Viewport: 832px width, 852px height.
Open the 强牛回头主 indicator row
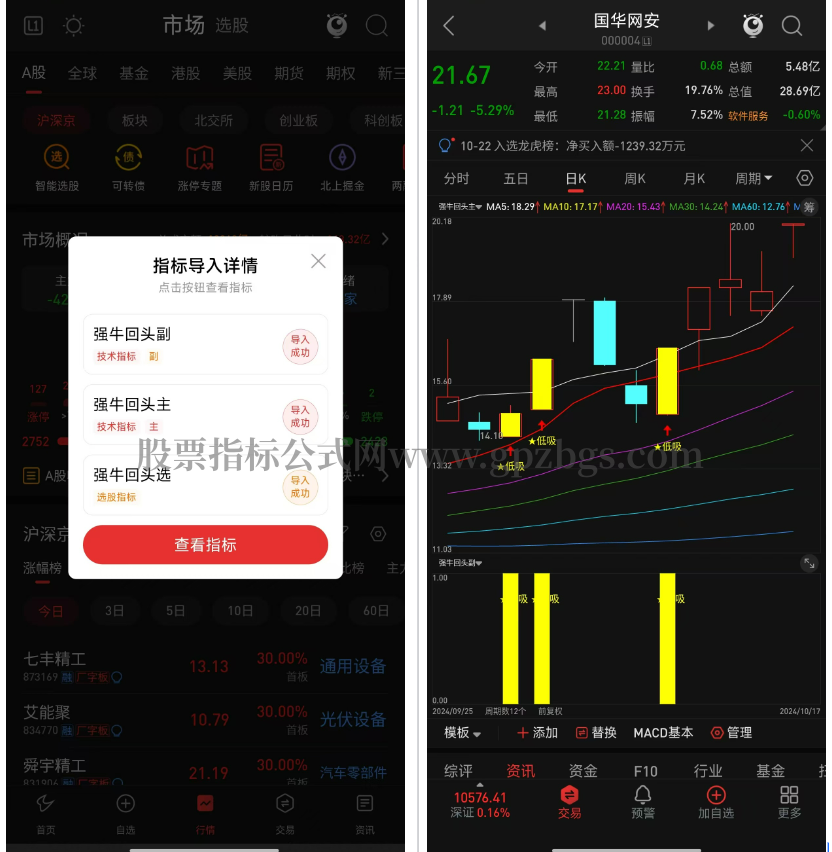click(x=205, y=414)
